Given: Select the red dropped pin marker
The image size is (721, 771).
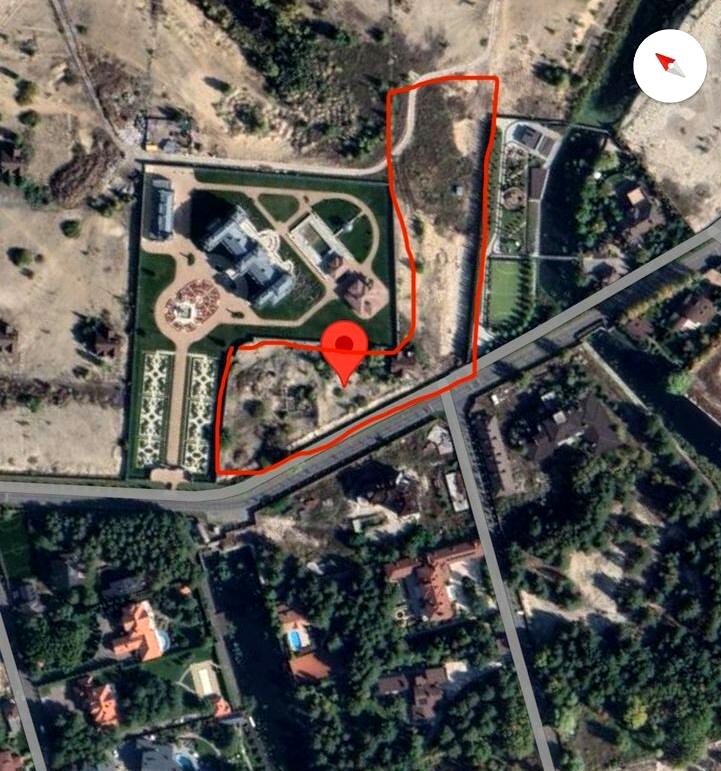Looking at the screenshot, I should point(345,345).
